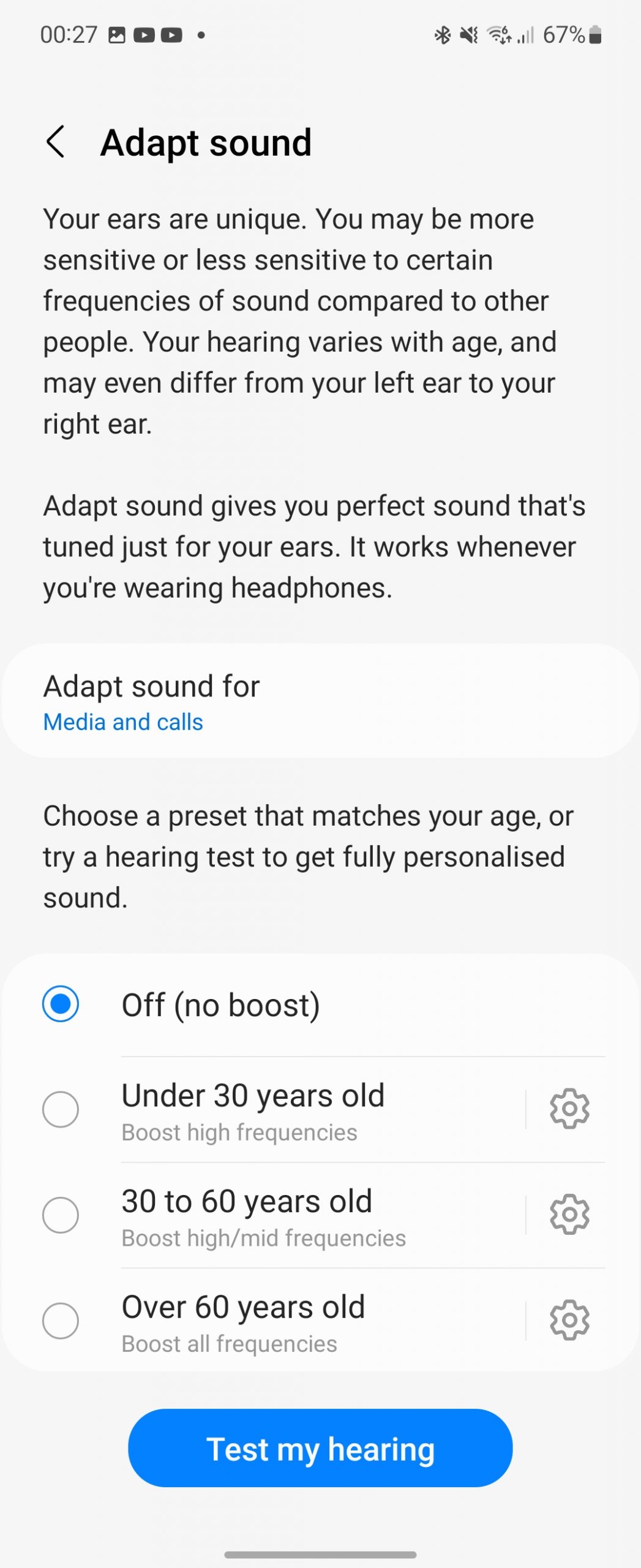Open settings gear for Over 60 years old
The height and width of the screenshot is (1568, 641).
point(569,1320)
